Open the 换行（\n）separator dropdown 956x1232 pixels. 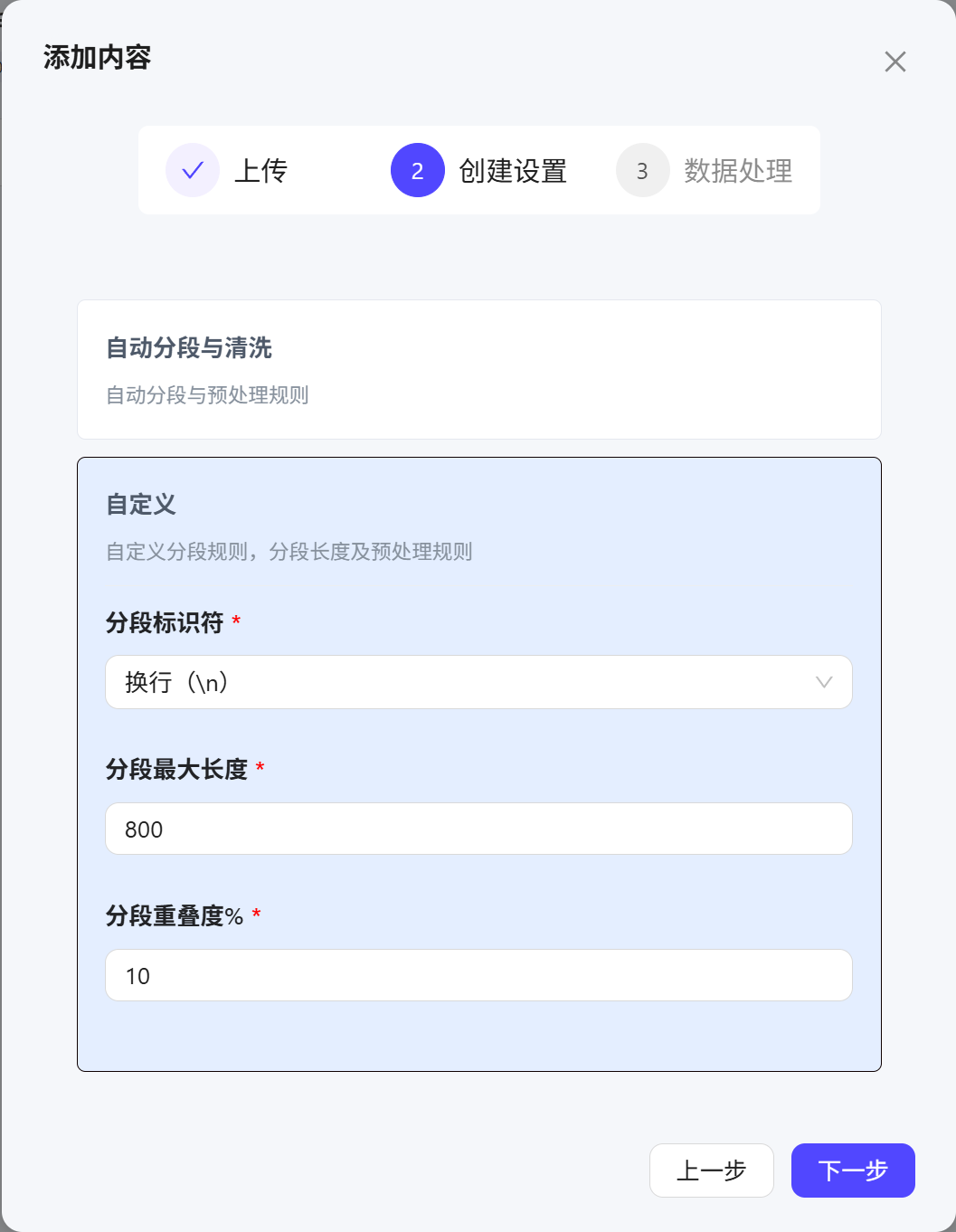(478, 683)
